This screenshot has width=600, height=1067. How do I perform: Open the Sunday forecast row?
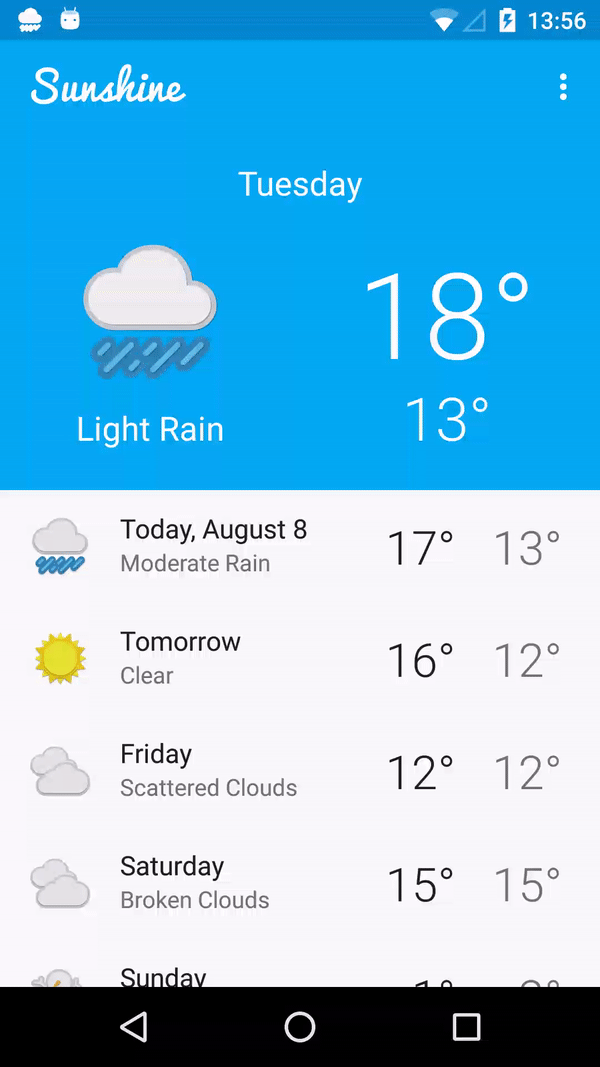(x=300, y=964)
